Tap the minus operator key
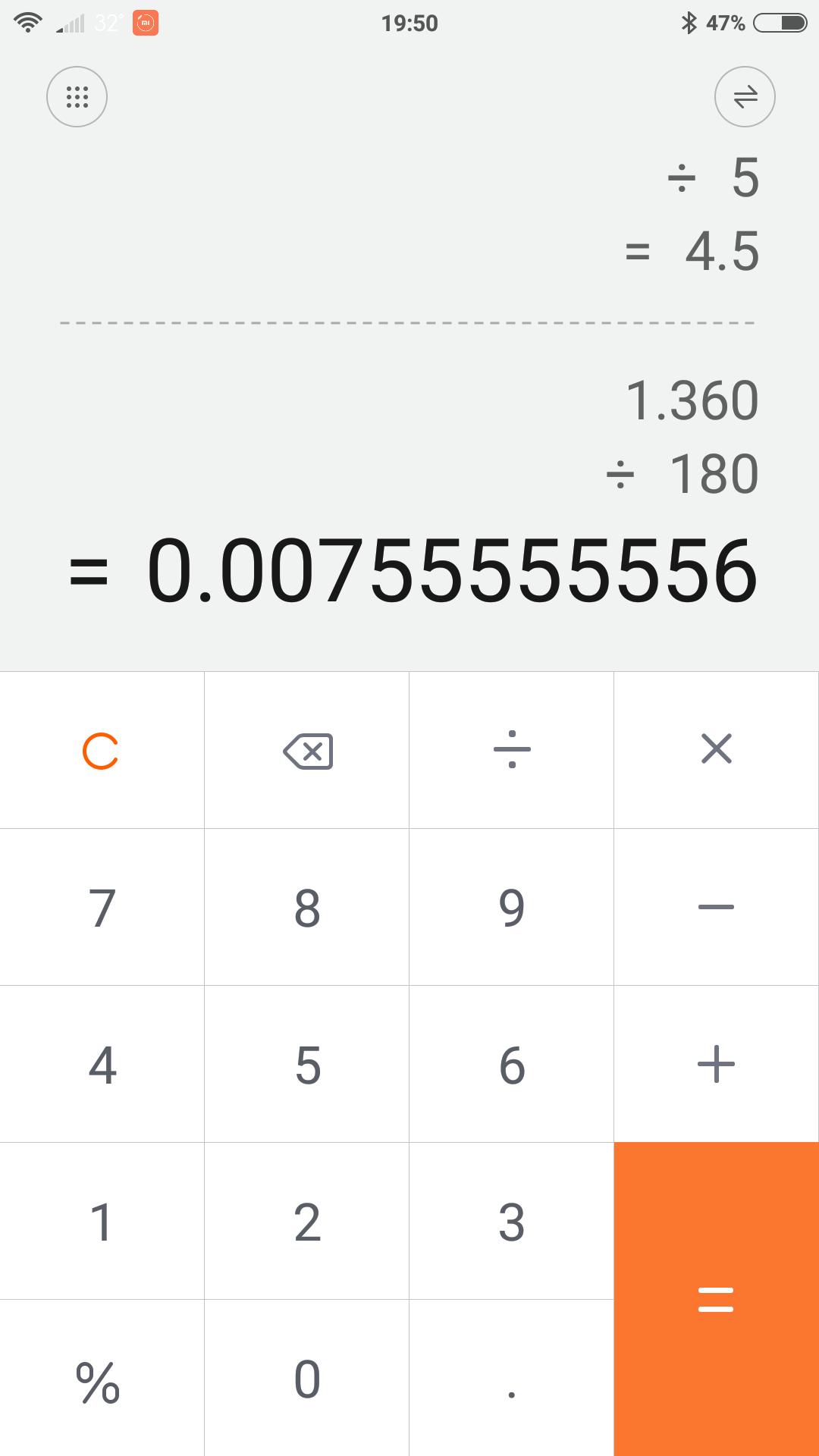Viewport: 819px width, 1456px height. (717, 907)
